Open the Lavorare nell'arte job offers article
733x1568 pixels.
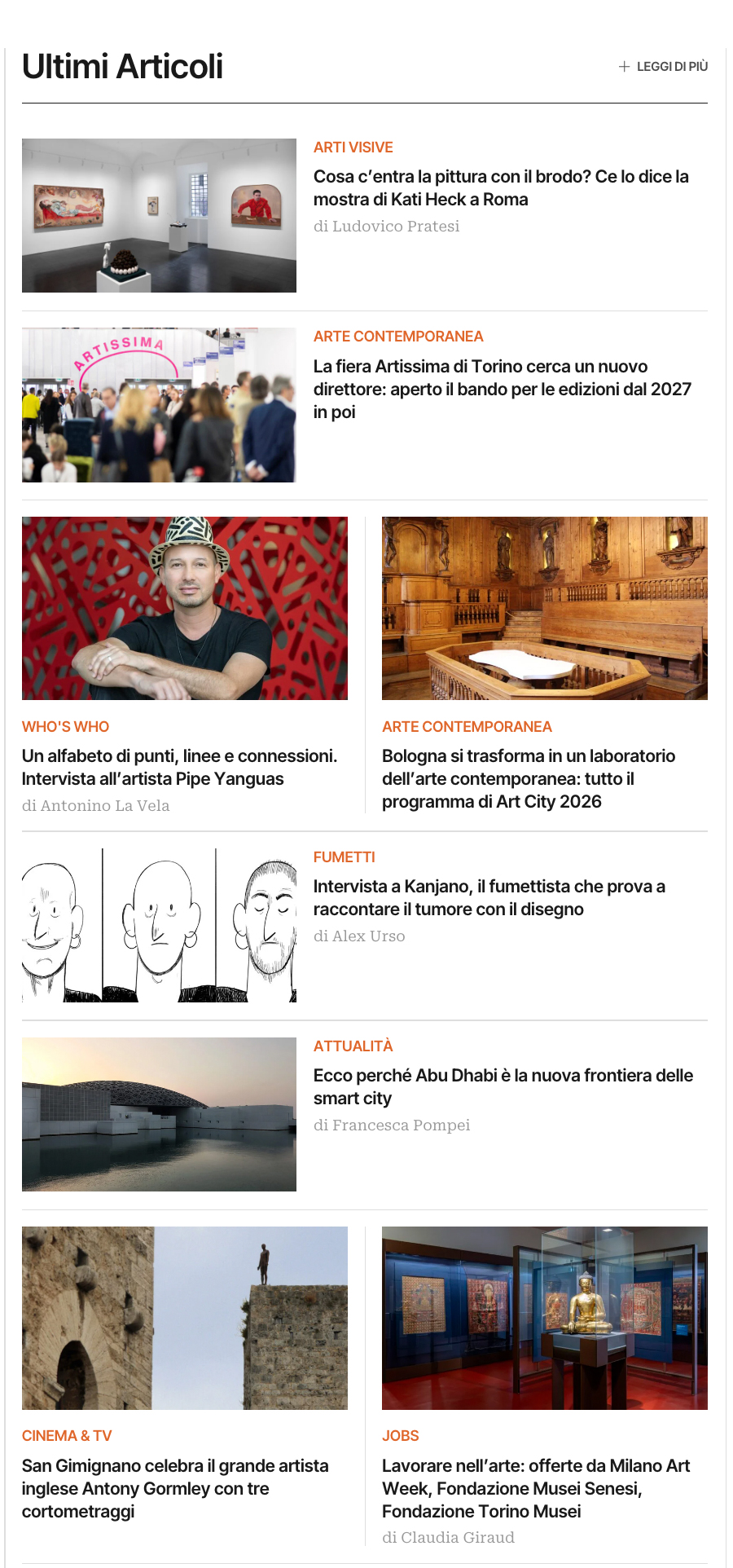click(x=535, y=1488)
